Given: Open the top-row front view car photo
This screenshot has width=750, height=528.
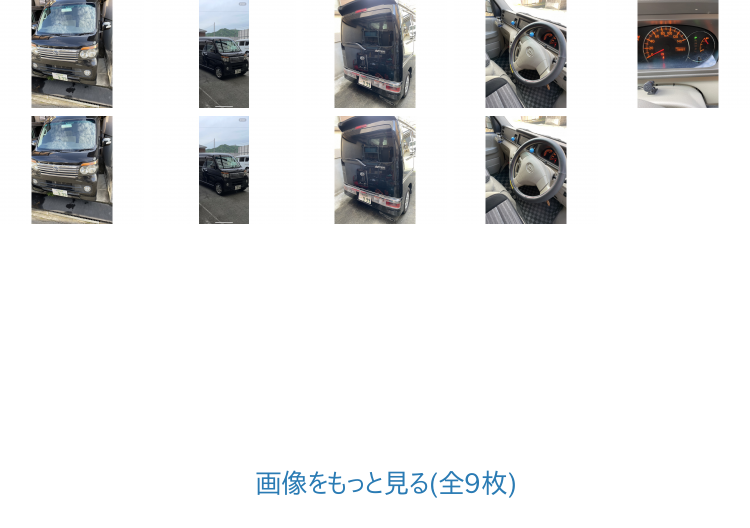Looking at the screenshot, I should click(x=72, y=53).
